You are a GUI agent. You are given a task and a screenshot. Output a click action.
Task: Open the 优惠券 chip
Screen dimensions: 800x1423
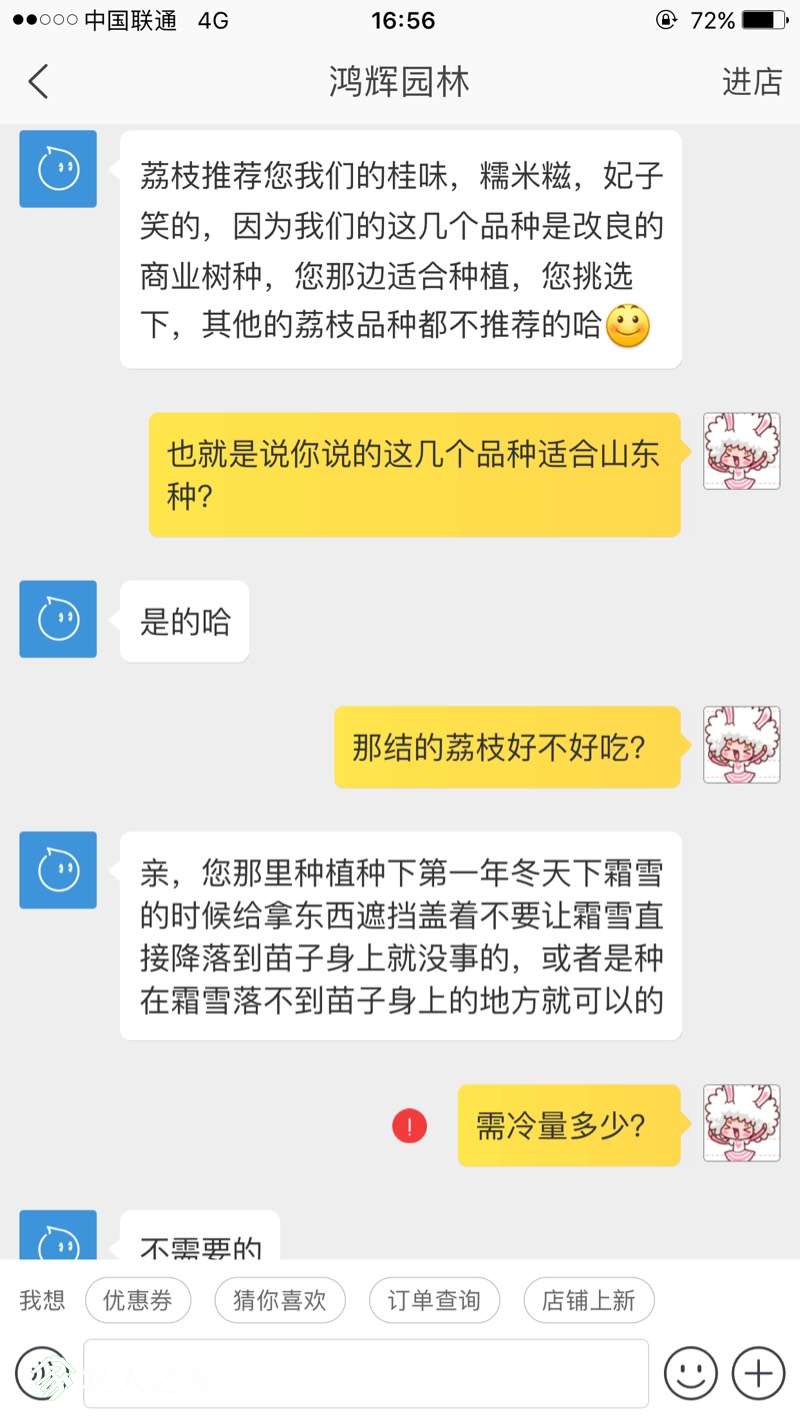click(x=138, y=1300)
